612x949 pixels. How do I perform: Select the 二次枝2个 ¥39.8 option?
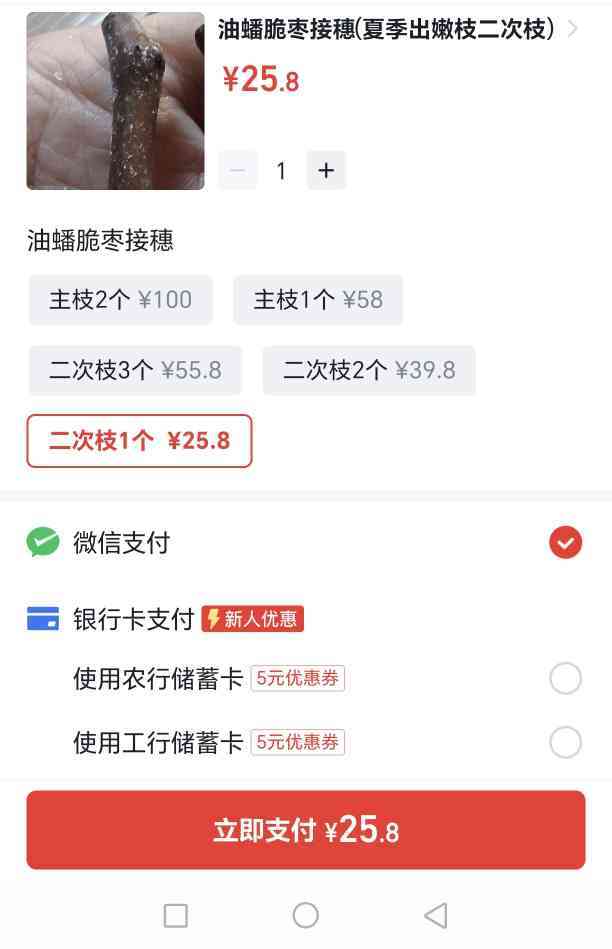(368, 371)
